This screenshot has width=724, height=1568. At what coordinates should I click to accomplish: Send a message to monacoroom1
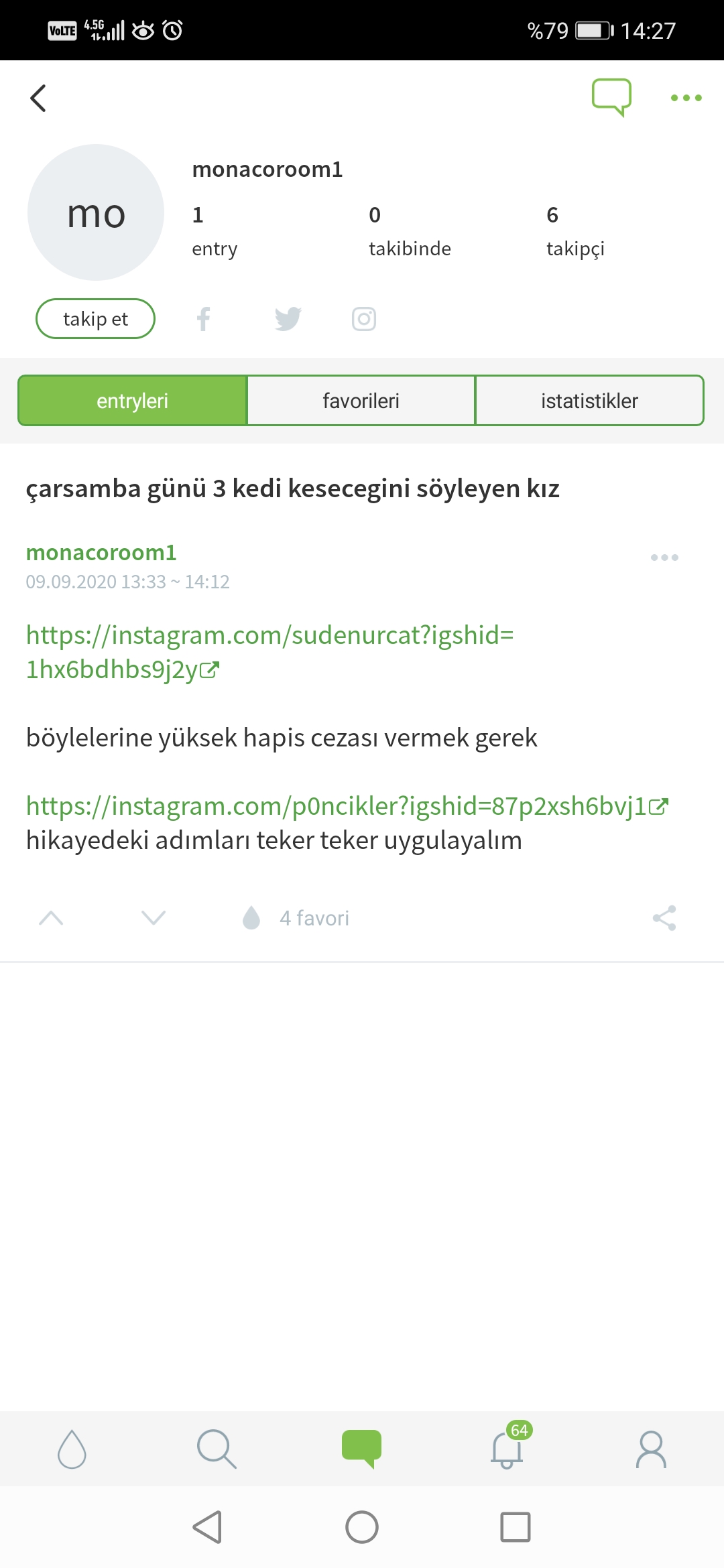611,97
